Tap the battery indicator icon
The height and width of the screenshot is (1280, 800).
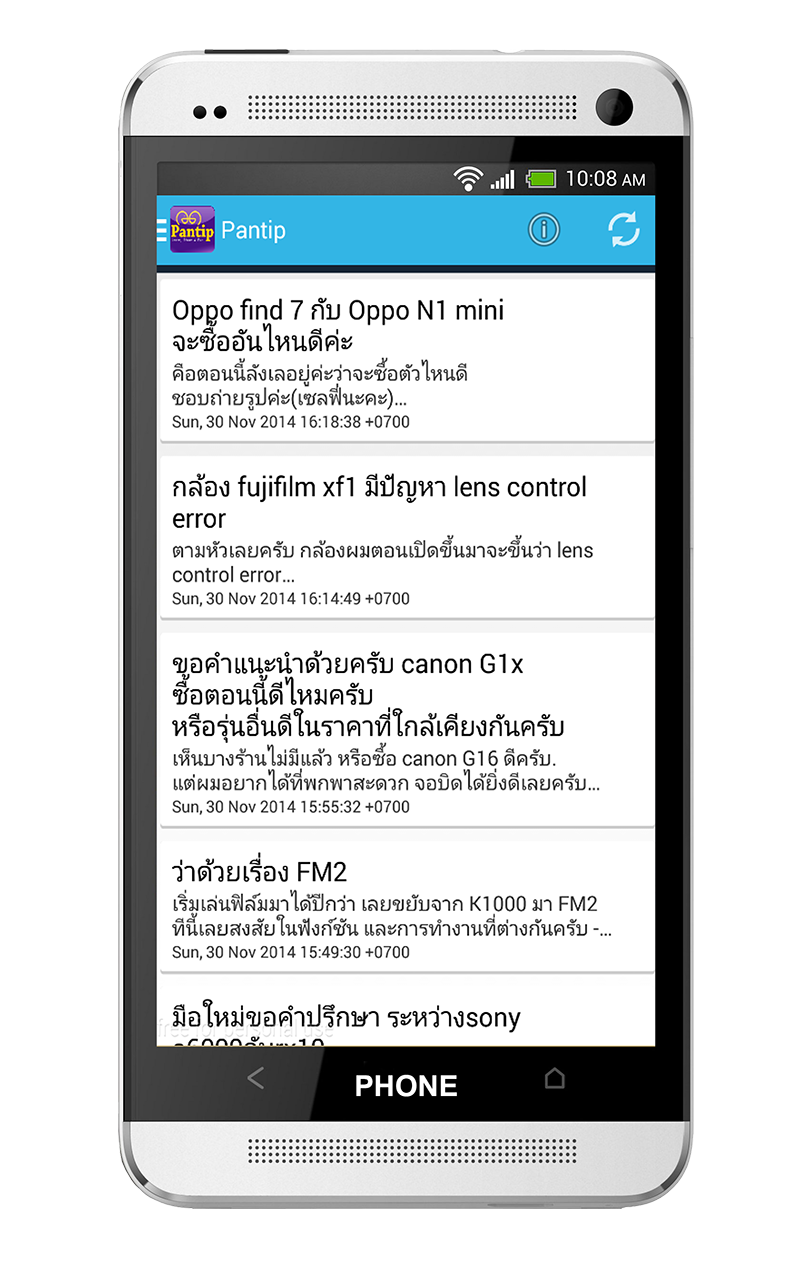coord(540,177)
